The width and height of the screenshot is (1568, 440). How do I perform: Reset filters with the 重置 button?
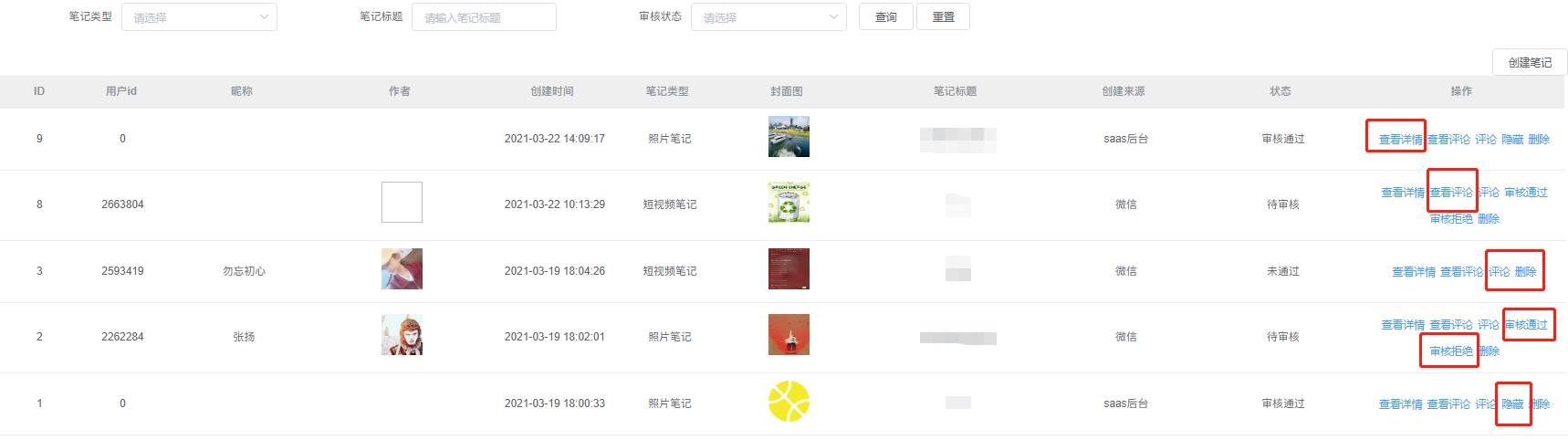click(x=943, y=17)
